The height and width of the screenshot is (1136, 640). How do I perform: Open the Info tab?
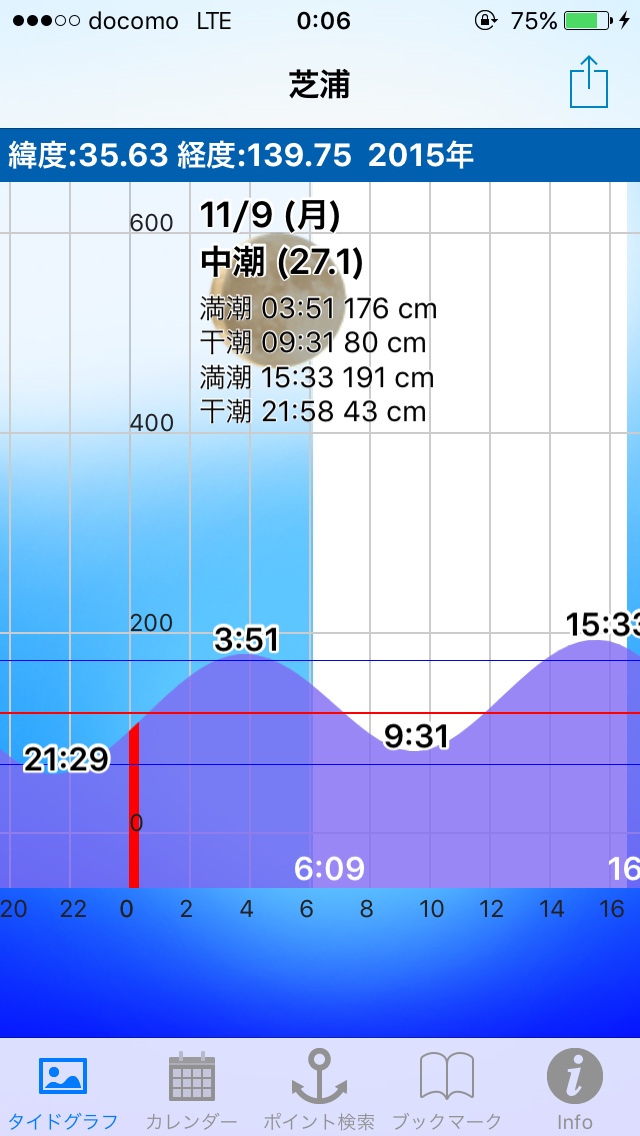(x=574, y=1089)
